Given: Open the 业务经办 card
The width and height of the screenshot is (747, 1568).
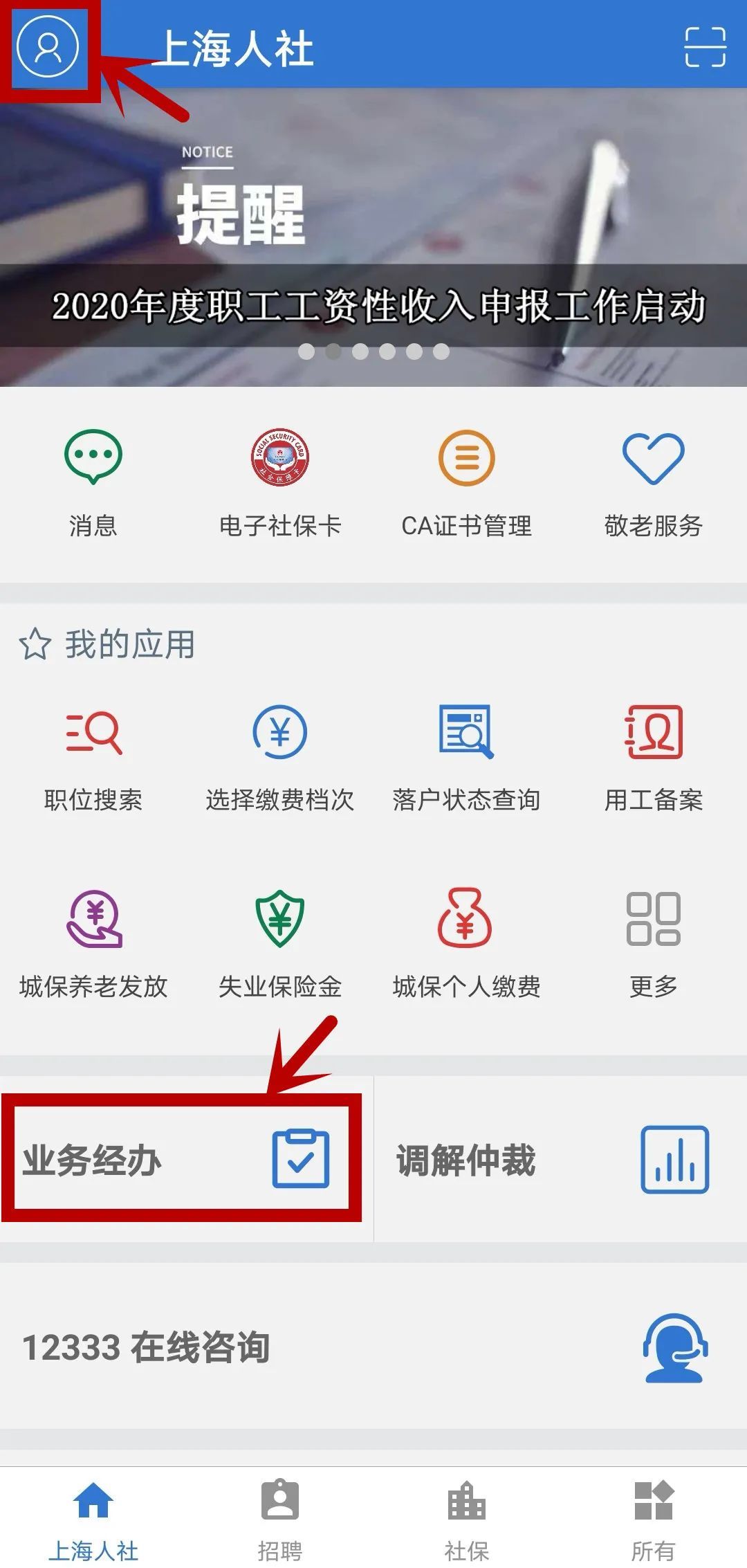Looking at the screenshot, I should (181, 1160).
